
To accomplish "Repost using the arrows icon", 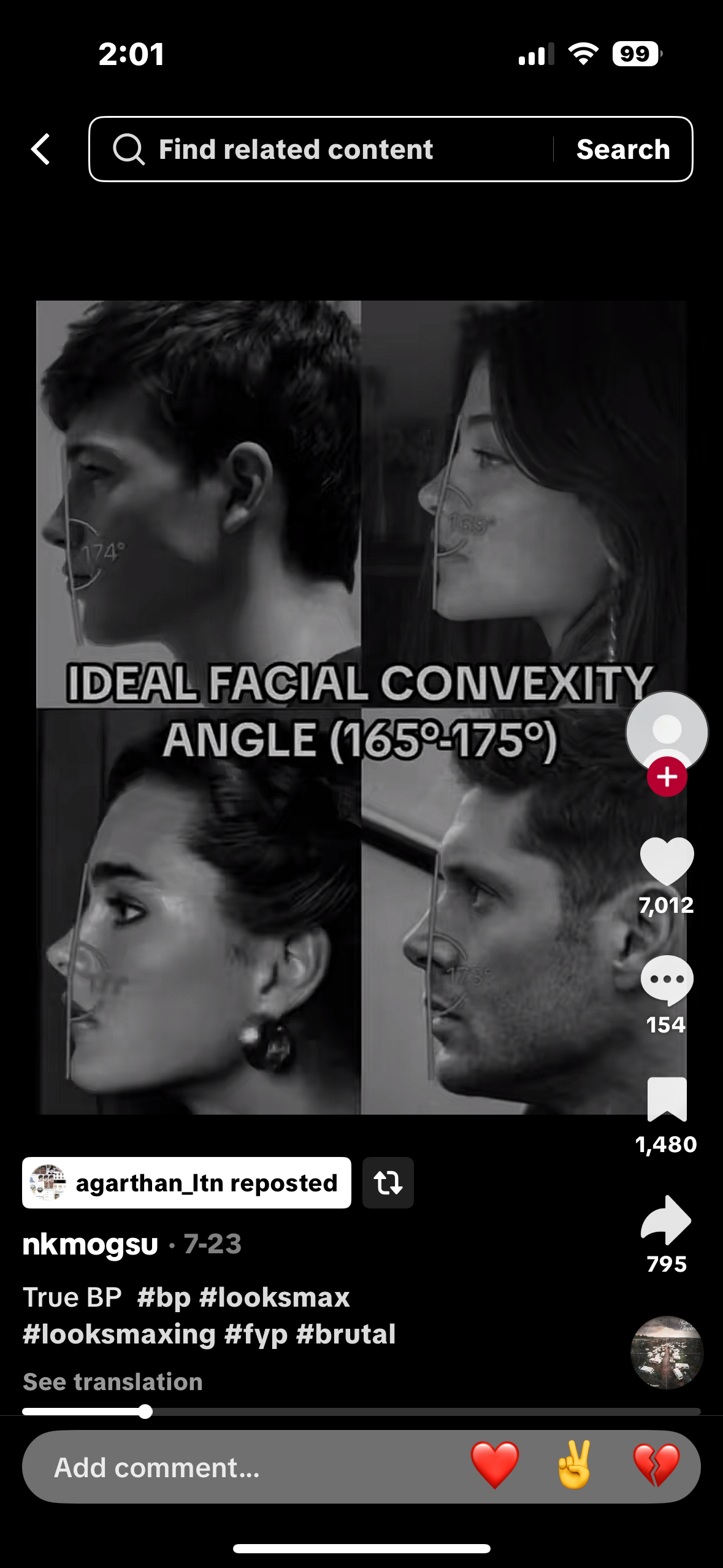I will 388,1183.
